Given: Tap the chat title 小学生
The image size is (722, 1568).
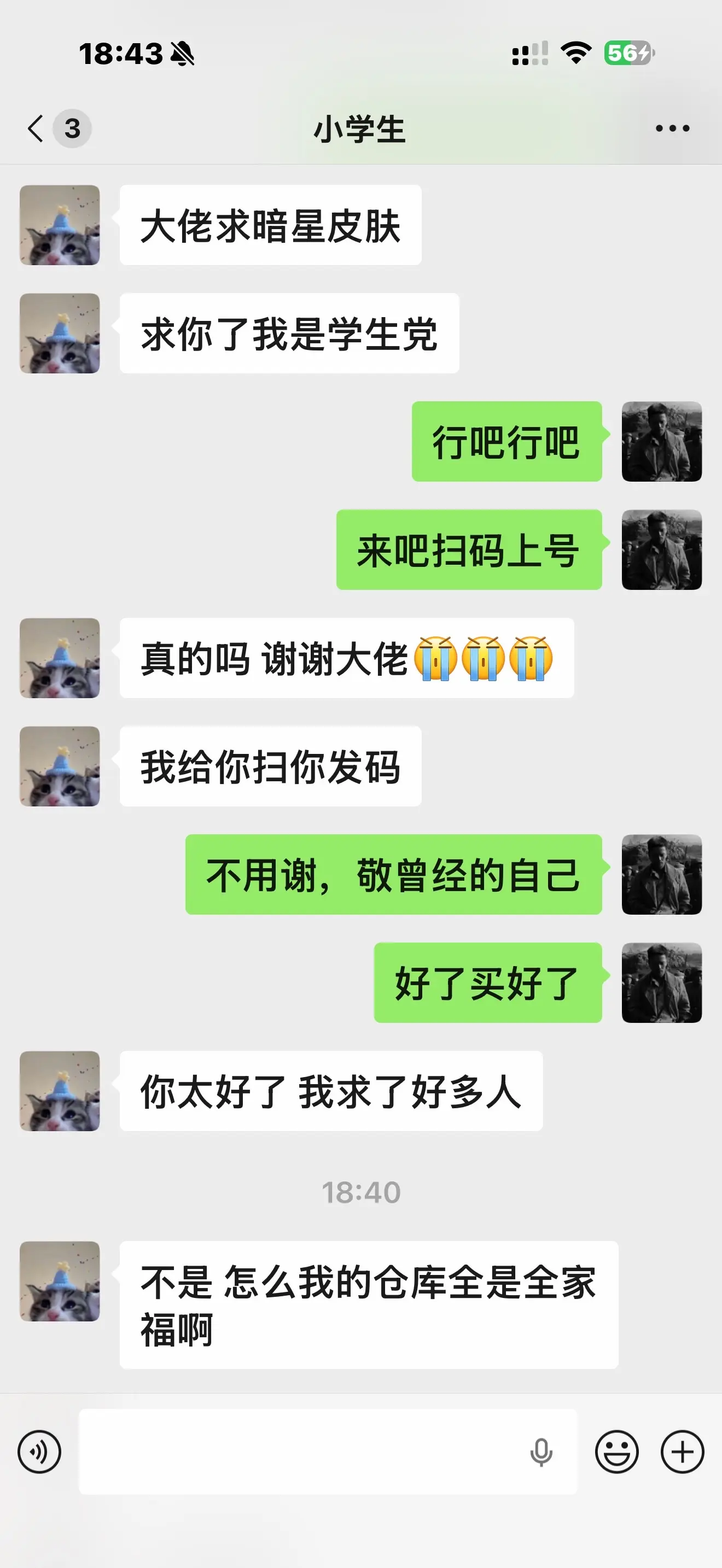Looking at the screenshot, I should point(360,128).
